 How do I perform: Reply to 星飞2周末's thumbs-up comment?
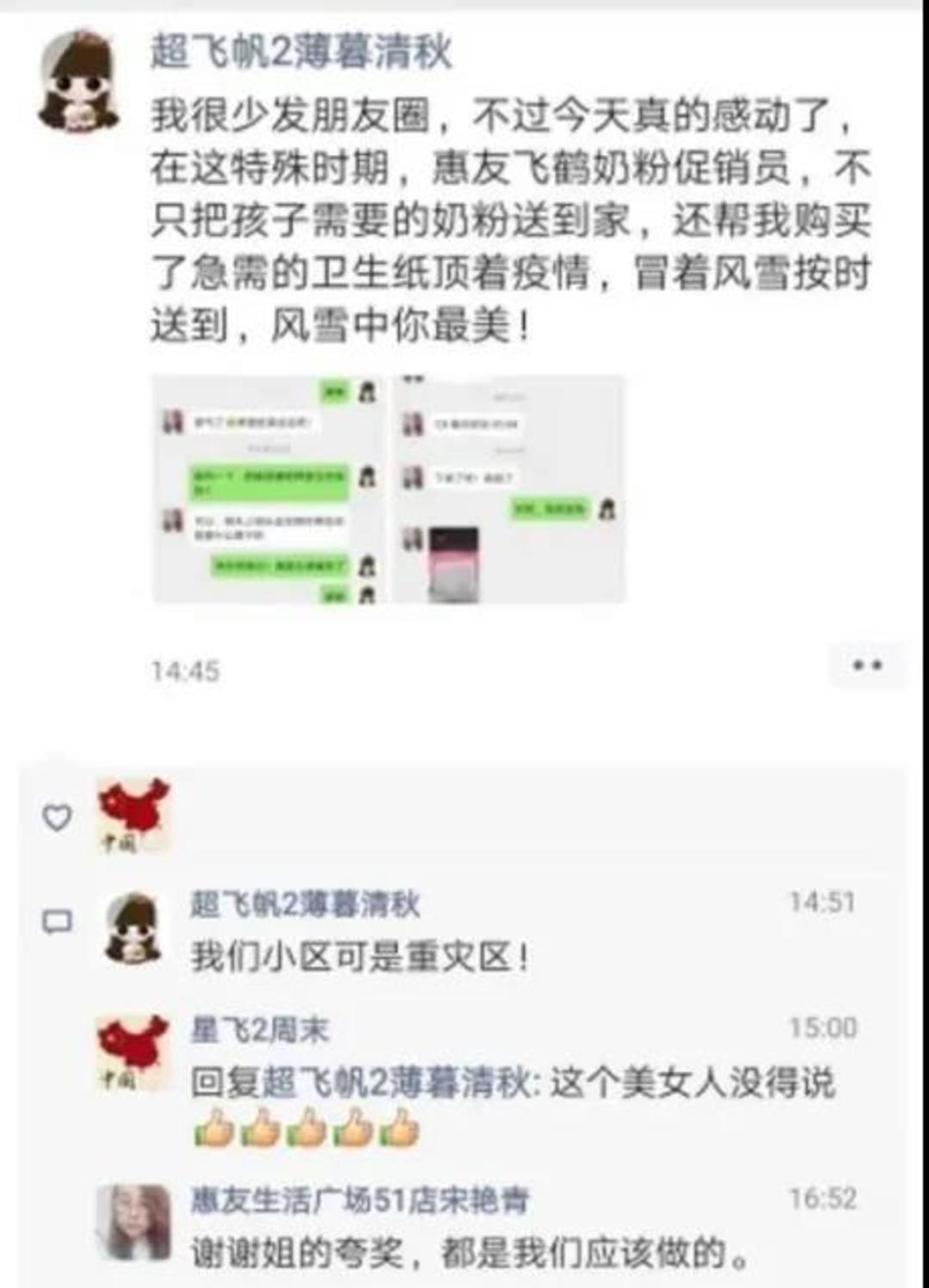point(512,1083)
